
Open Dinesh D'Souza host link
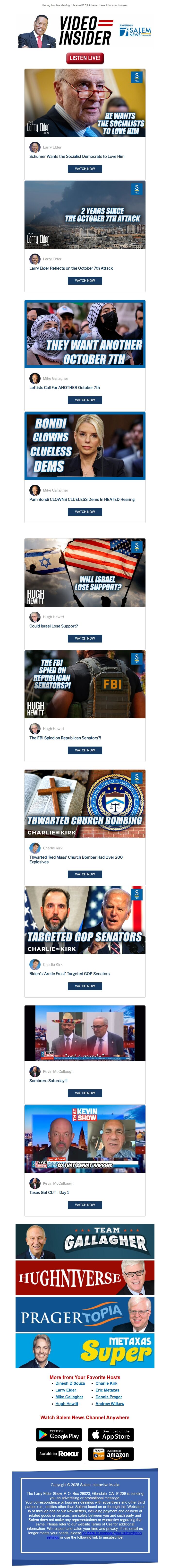coord(70,1383)
